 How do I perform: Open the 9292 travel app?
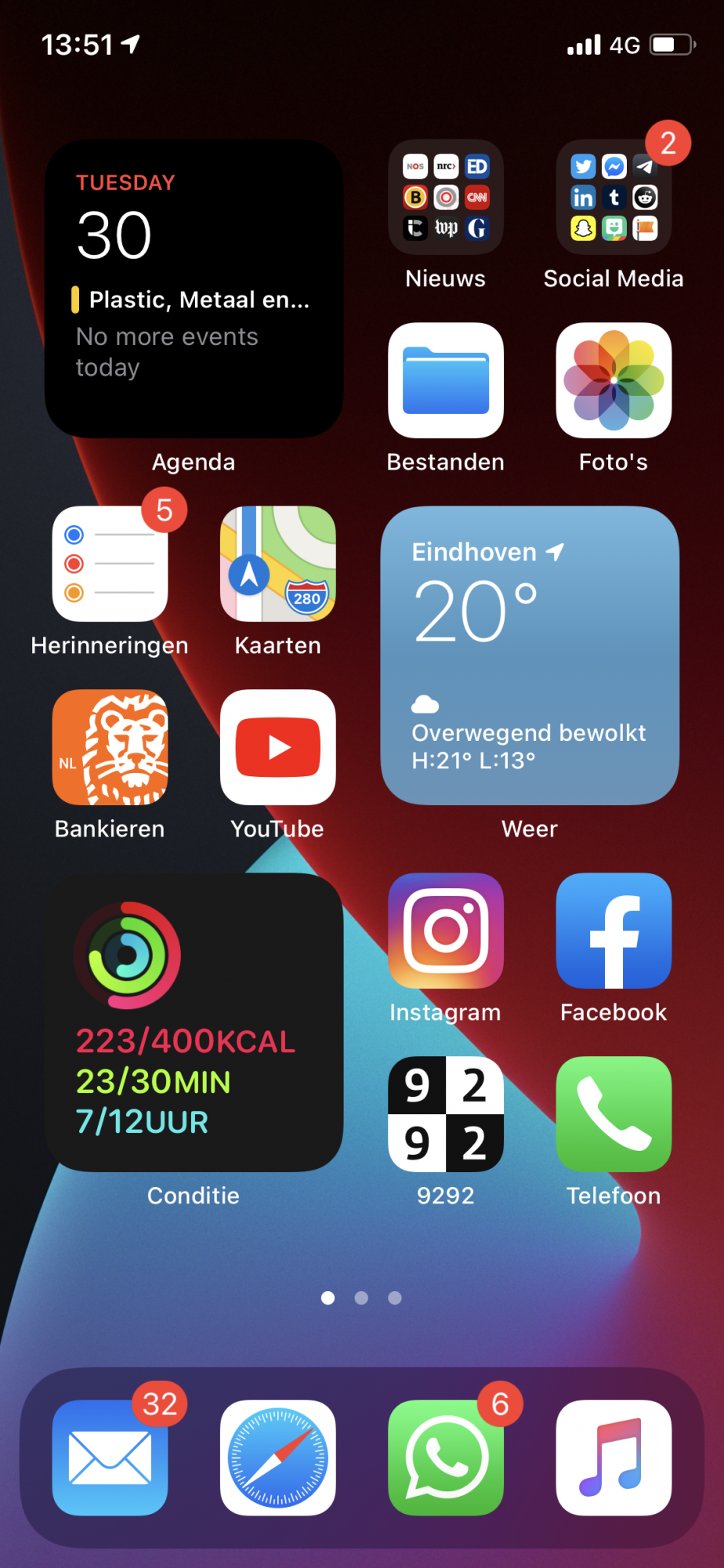(446, 1114)
